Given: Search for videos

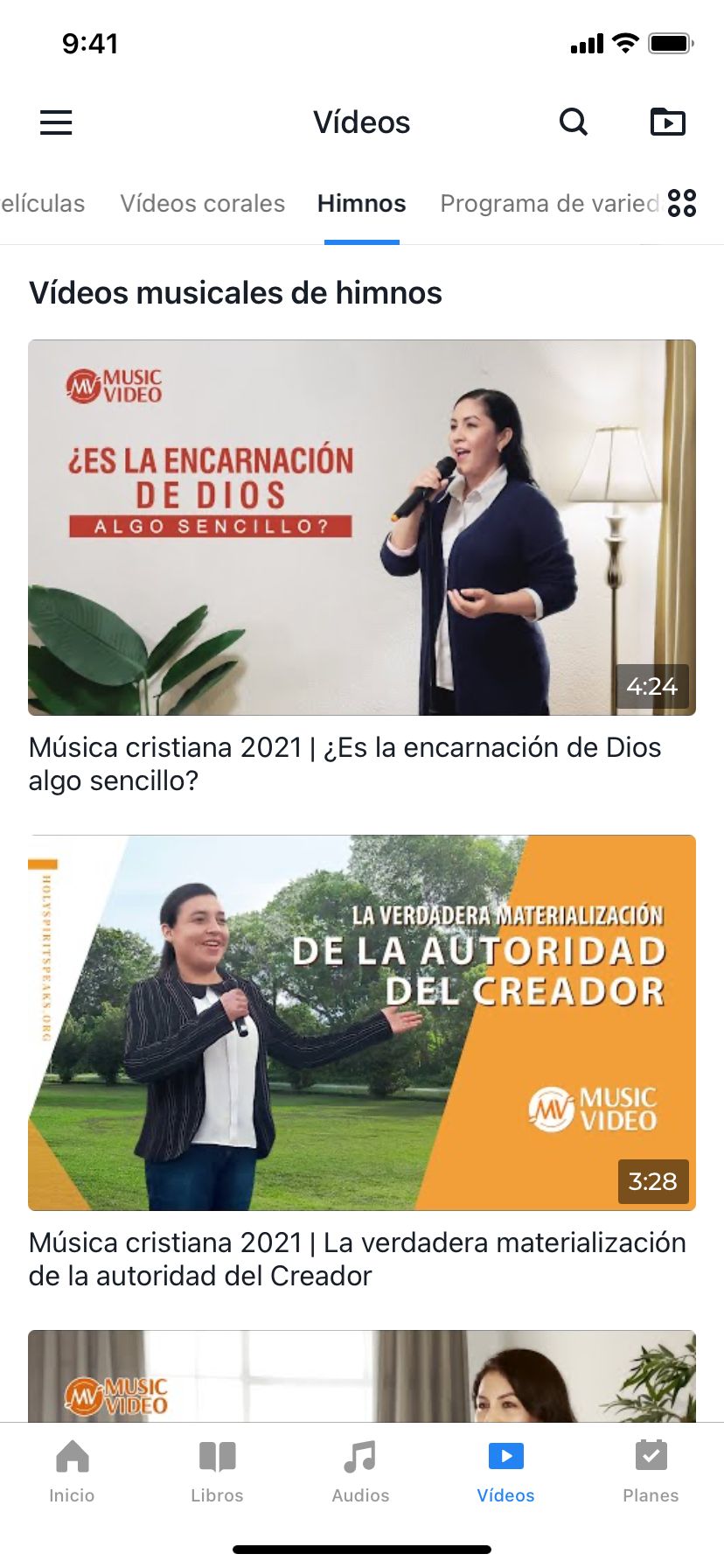Looking at the screenshot, I should tap(573, 122).
